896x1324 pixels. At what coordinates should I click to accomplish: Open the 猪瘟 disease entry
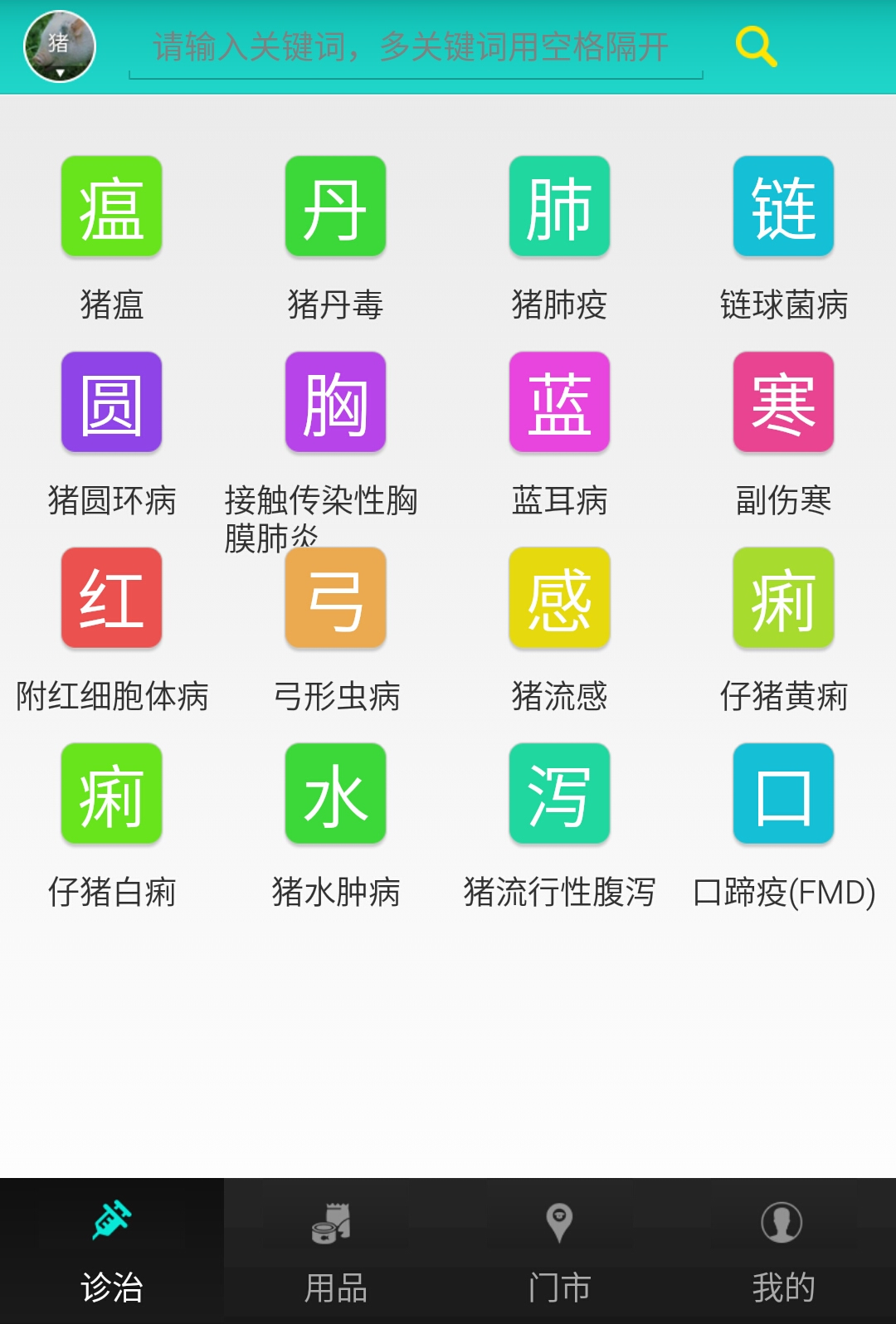(112, 207)
